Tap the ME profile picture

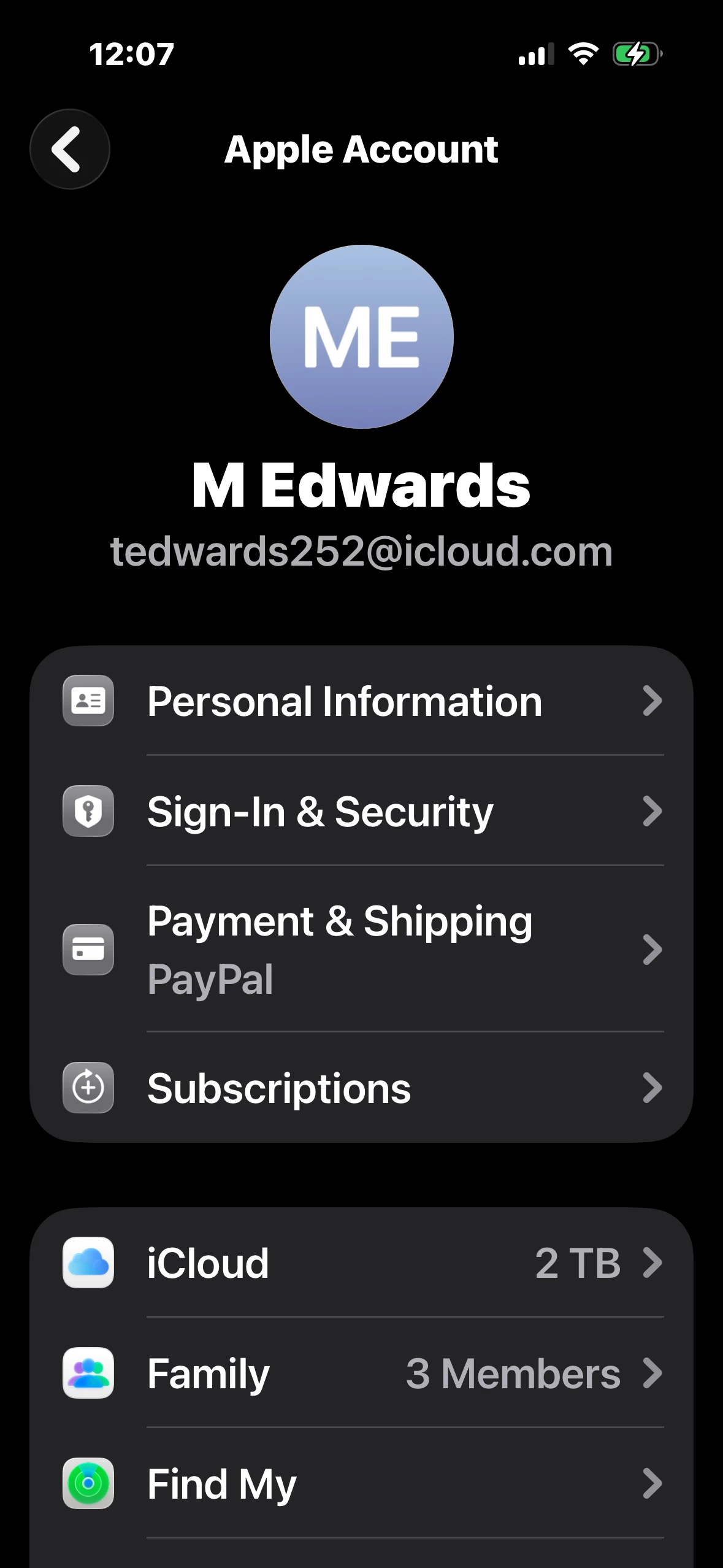[361, 337]
